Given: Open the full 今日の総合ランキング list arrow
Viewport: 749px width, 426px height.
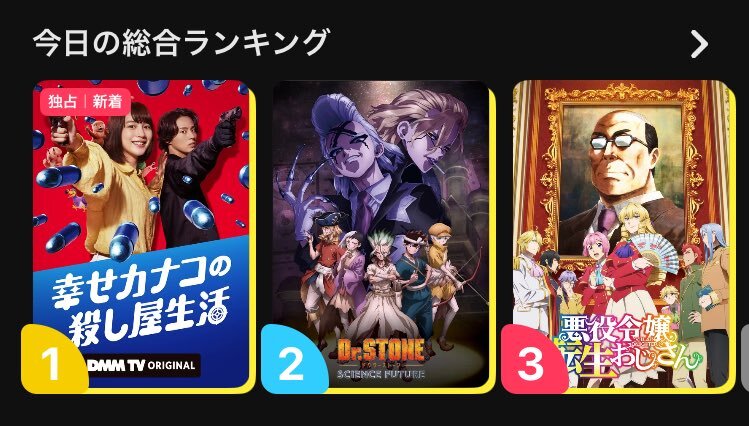Looking at the screenshot, I should pyautogui.click(x=699, y=43).
